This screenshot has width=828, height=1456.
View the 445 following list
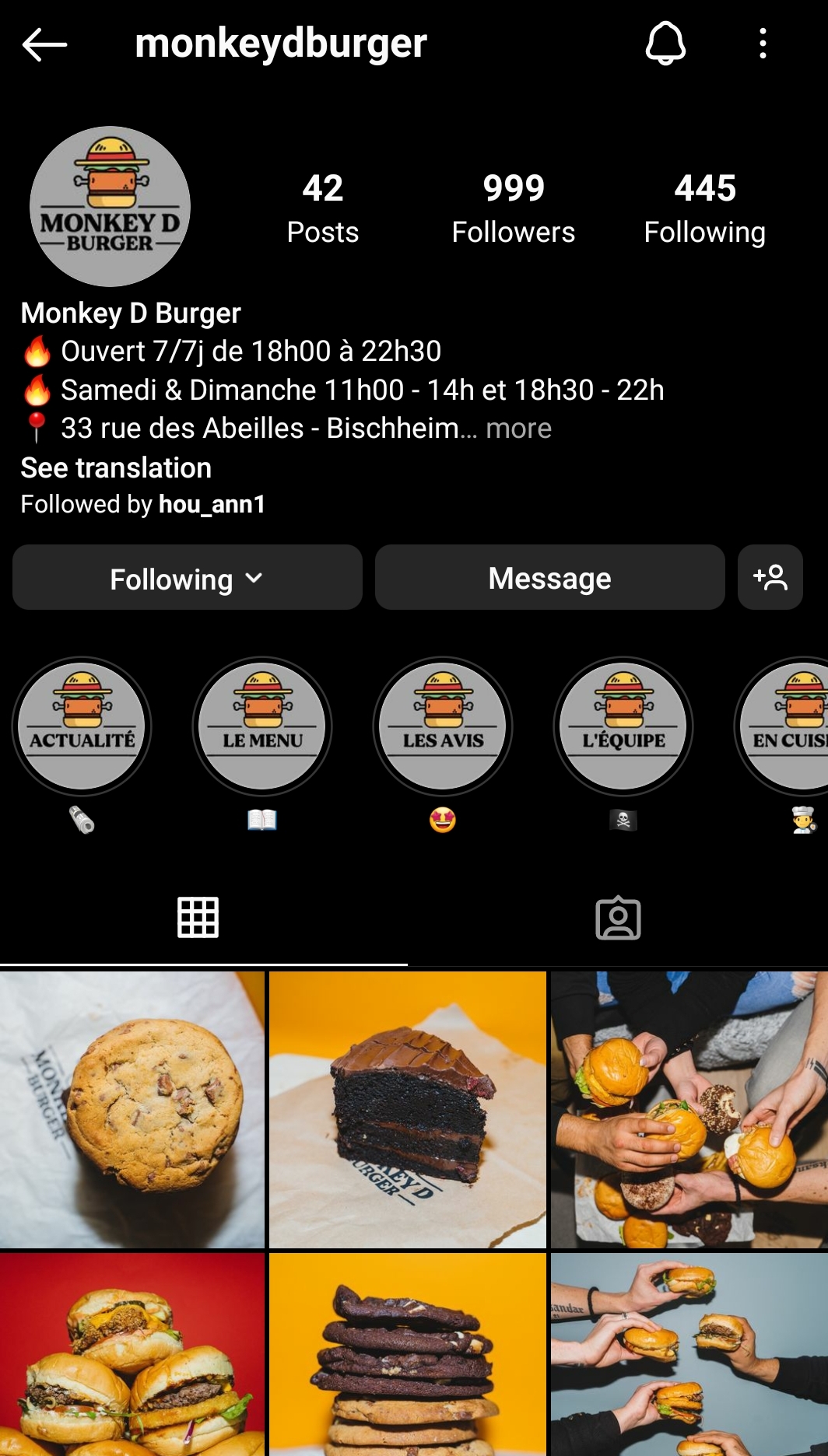point(704,208)
